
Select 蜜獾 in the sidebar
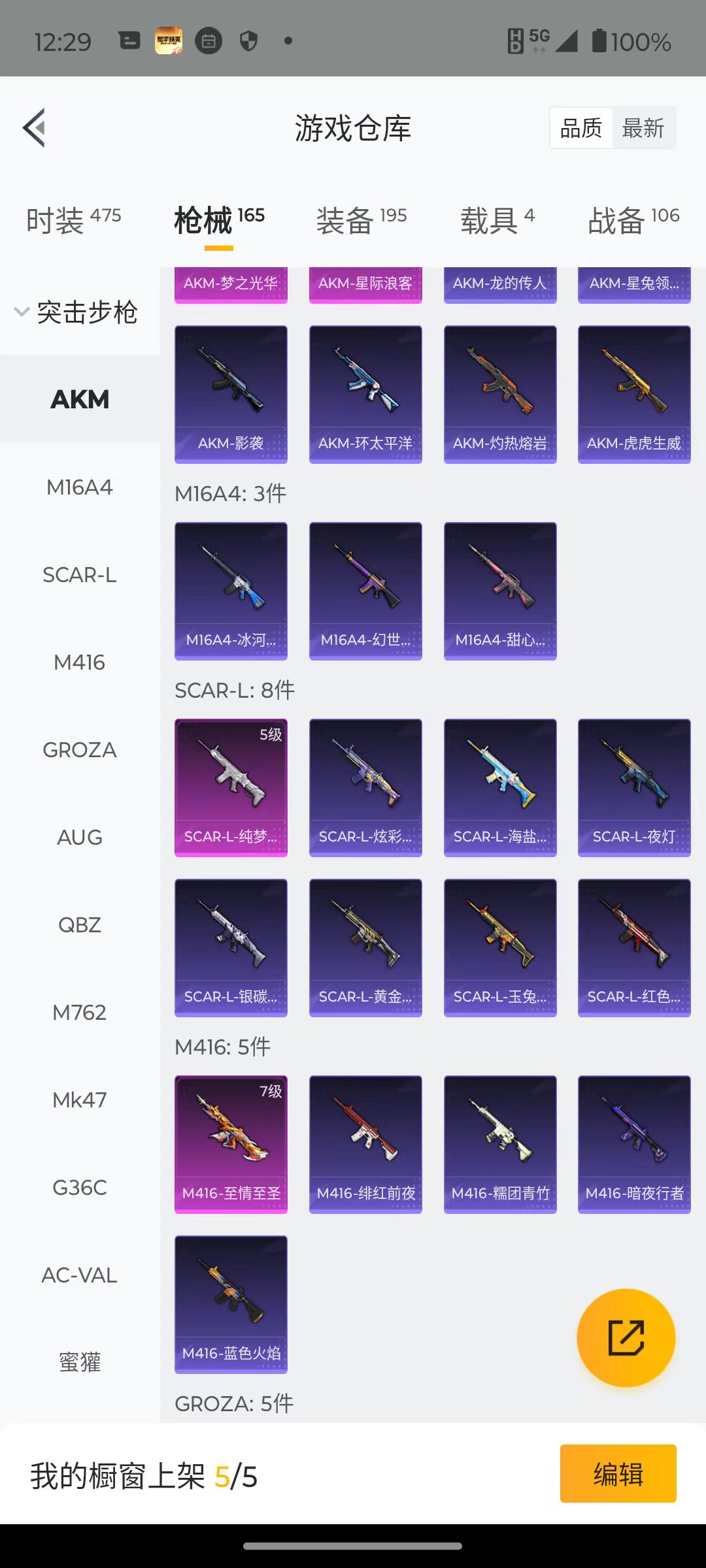tap(80, 1362)
